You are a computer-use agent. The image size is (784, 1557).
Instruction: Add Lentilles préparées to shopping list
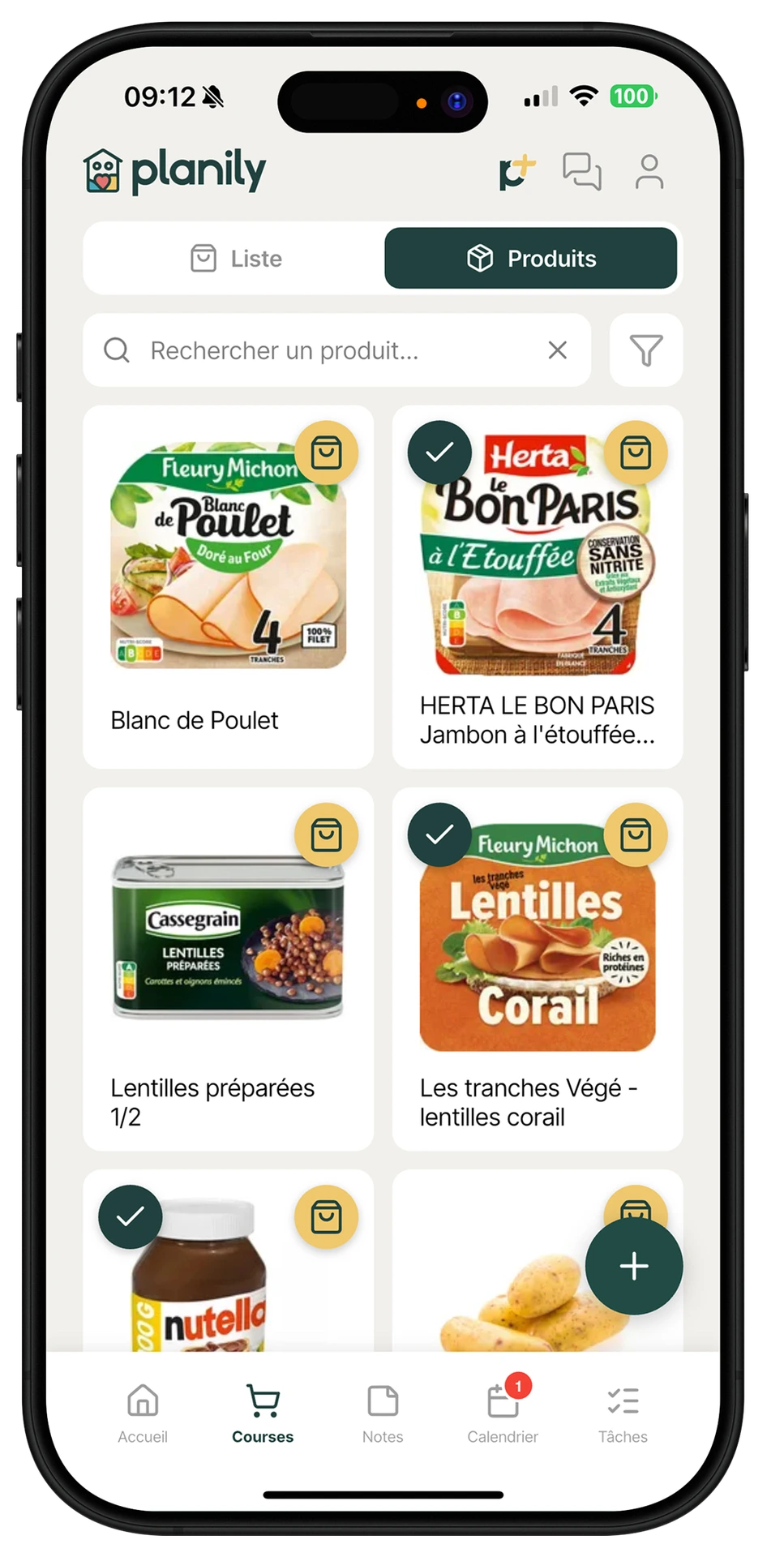pyautogui.click(x=327, y=834)
